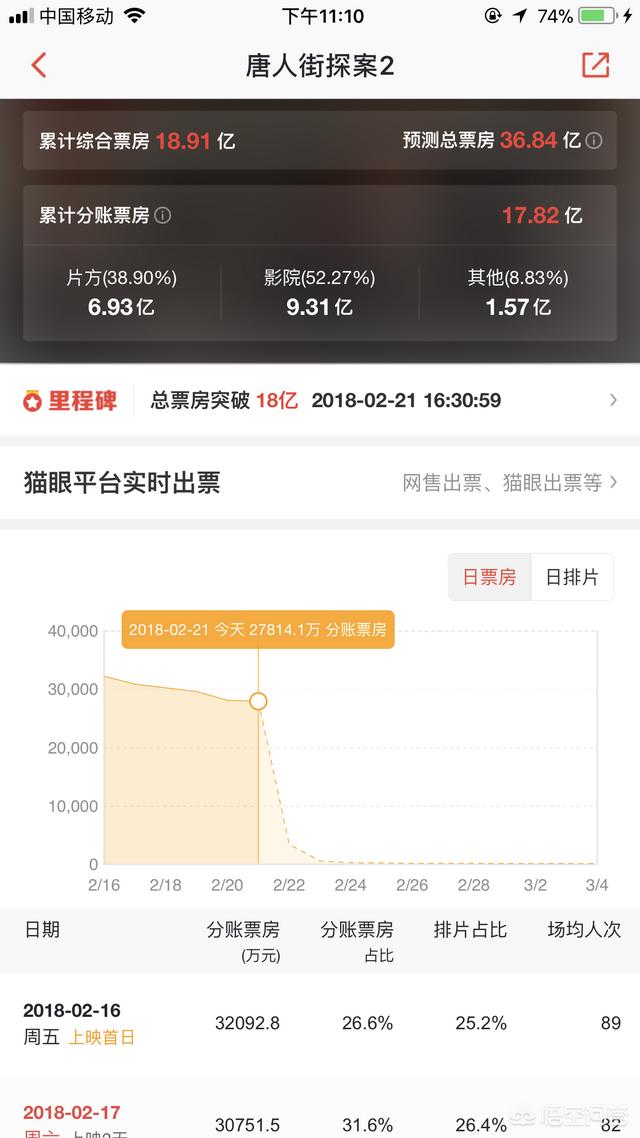This screenshot has height=1138, width=640.
Task: Open info icon beside 累计分账票房
Action: (163, 216)
